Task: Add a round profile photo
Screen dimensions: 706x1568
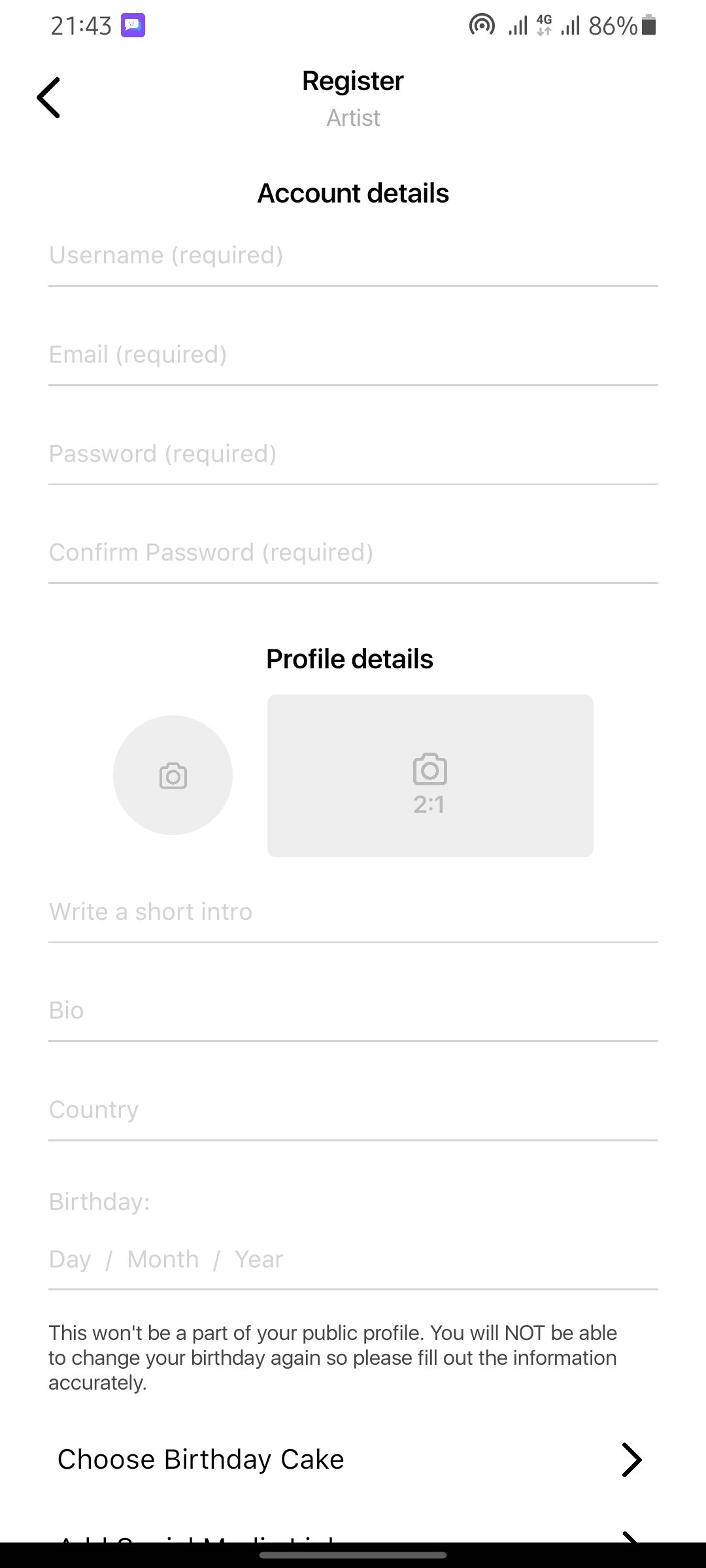Action: pos(173,776)
